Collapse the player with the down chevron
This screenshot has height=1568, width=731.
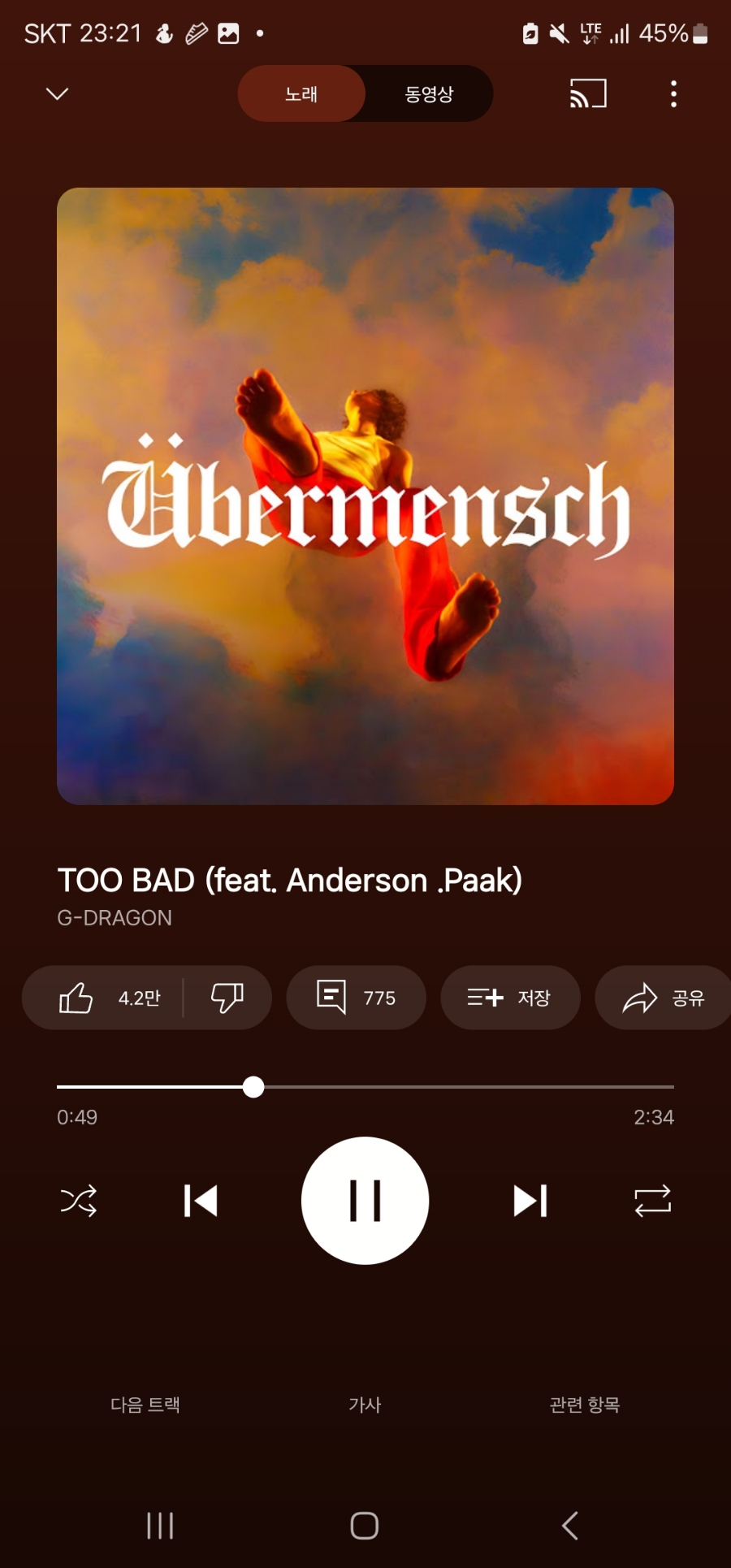(x=57, y=94)
